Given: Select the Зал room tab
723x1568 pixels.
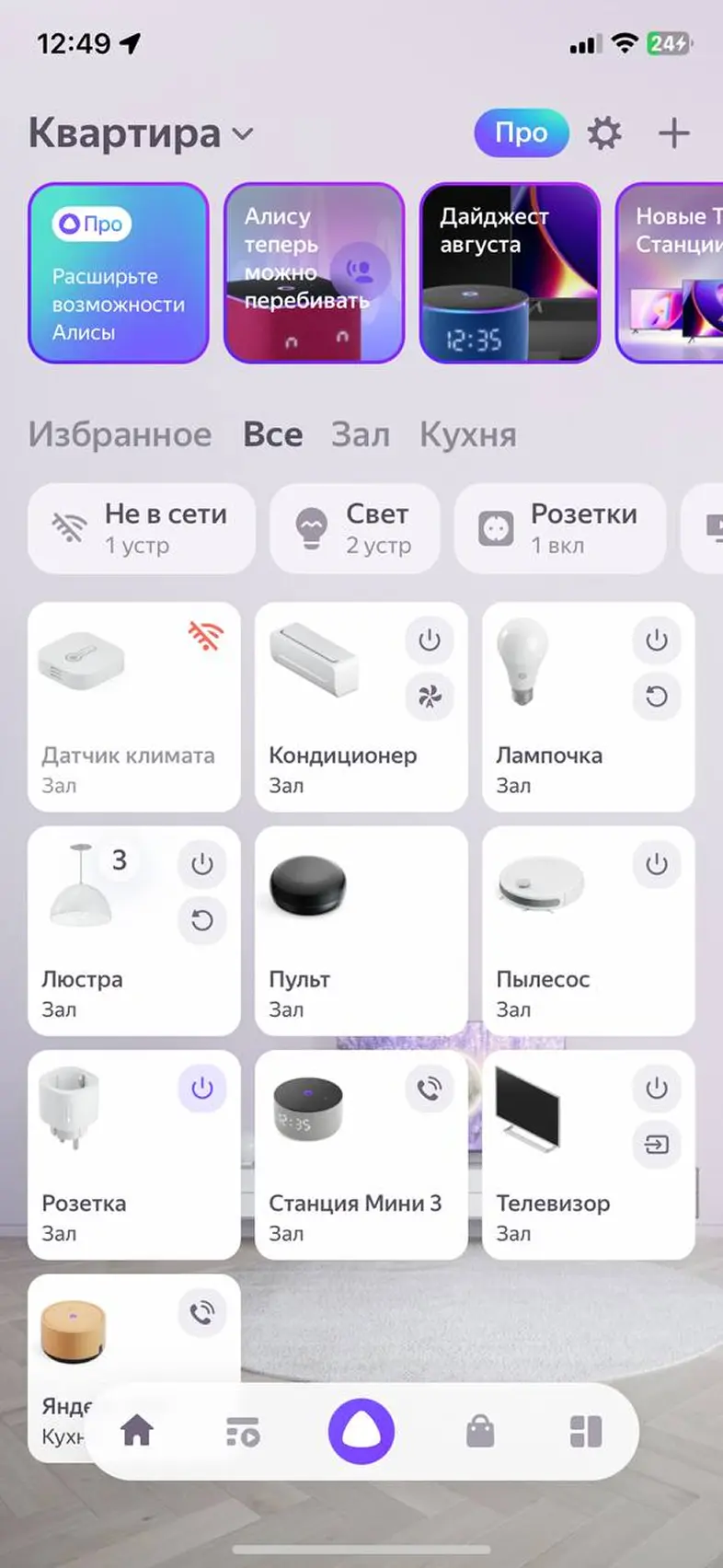Looking at the screenshot, I should pos(360,434).
